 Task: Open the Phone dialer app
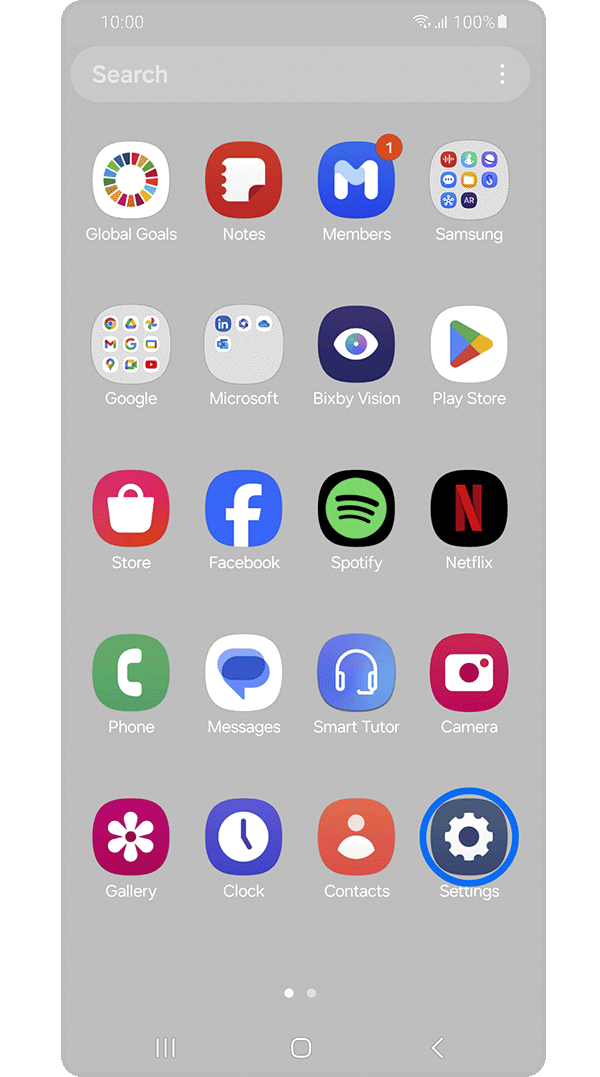pyautogui.click(x=131, y=672)
